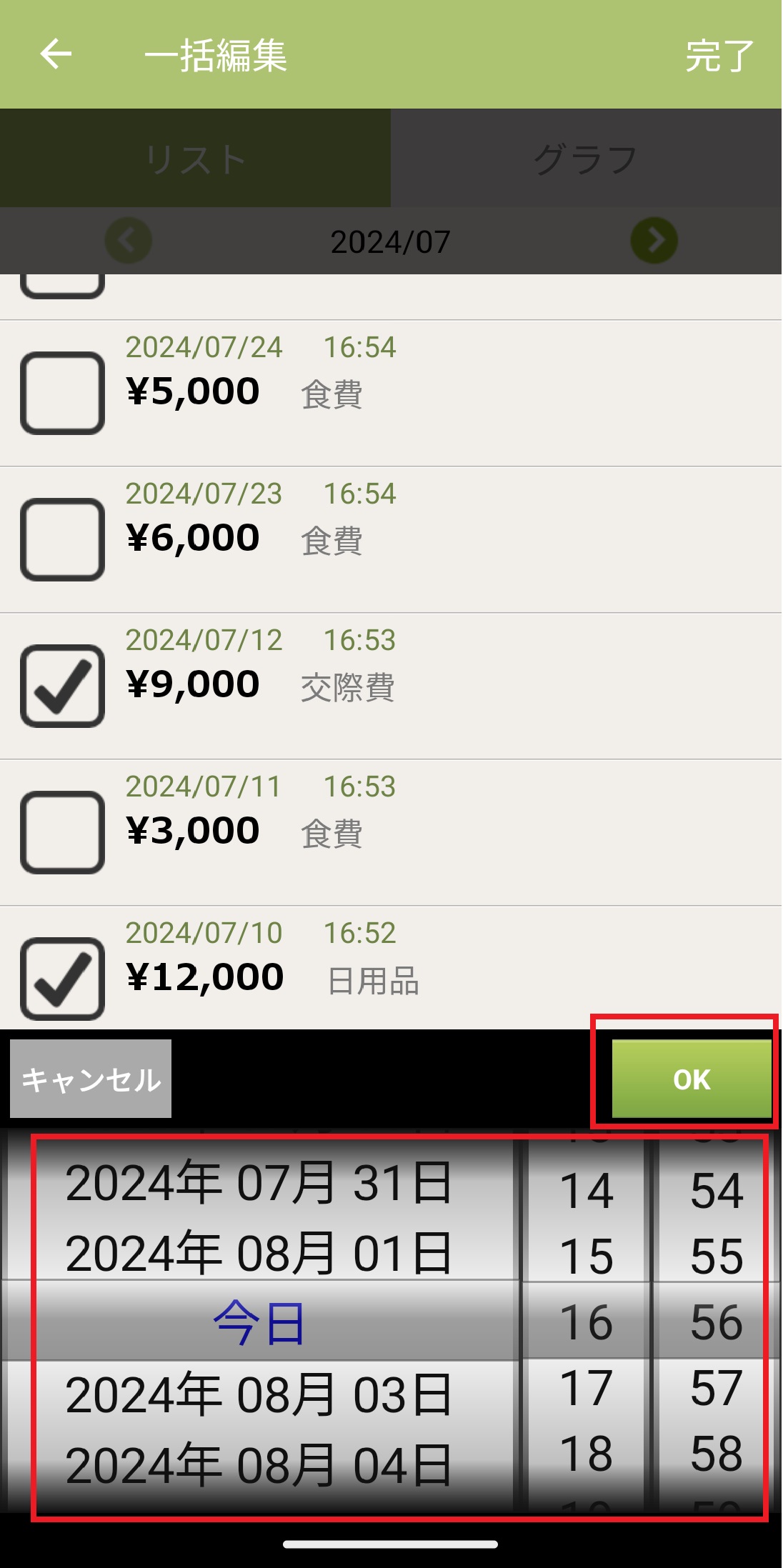This screenshot has height=1568, width=783.
Task: Select 2024年 08月 01日 in the date wheel
Action: coord(259,1254)
